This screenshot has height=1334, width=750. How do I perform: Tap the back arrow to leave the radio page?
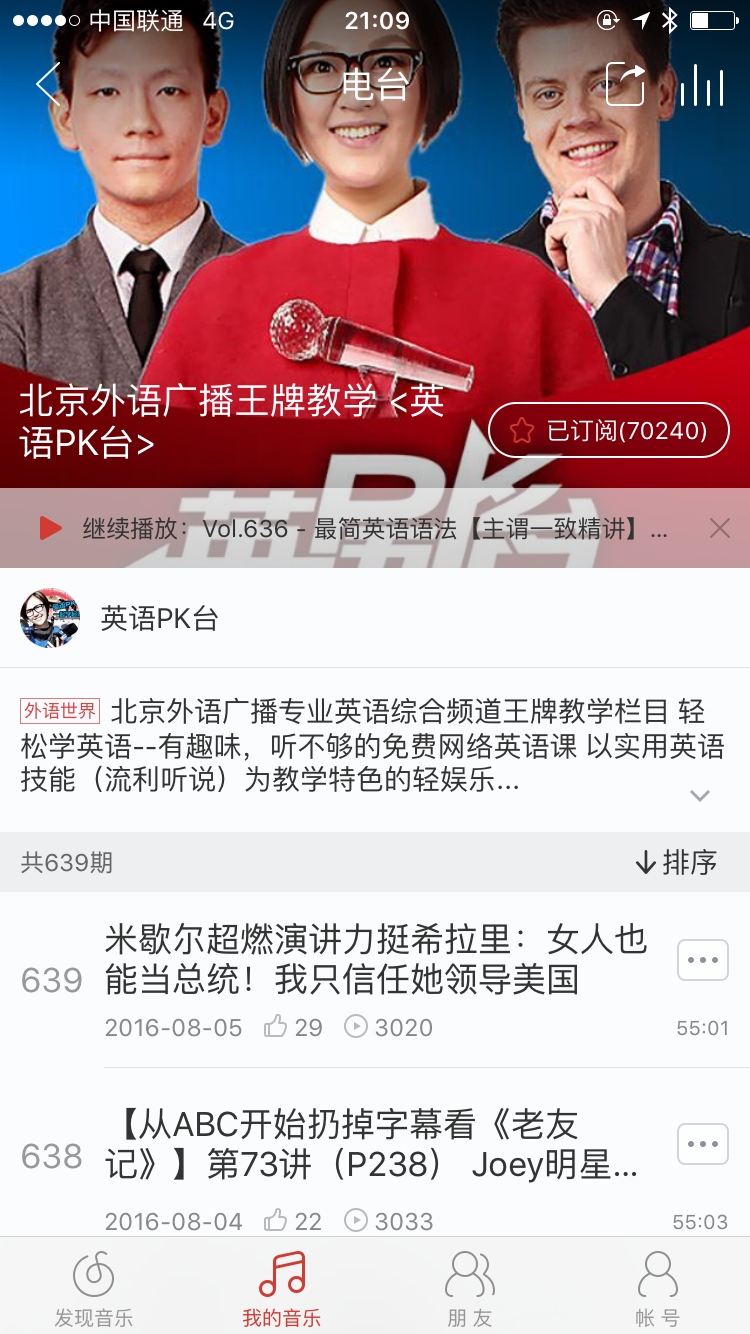(47, 84)
